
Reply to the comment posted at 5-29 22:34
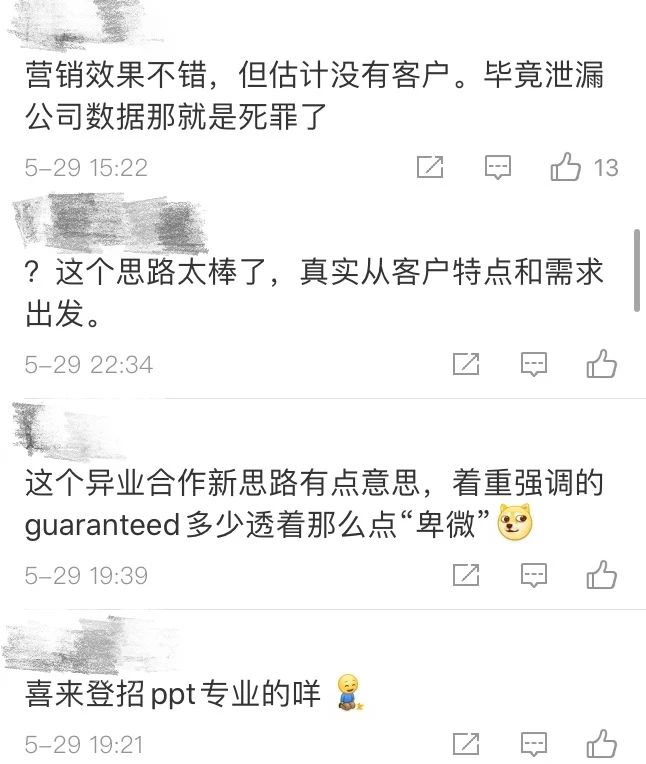[534, 364]
